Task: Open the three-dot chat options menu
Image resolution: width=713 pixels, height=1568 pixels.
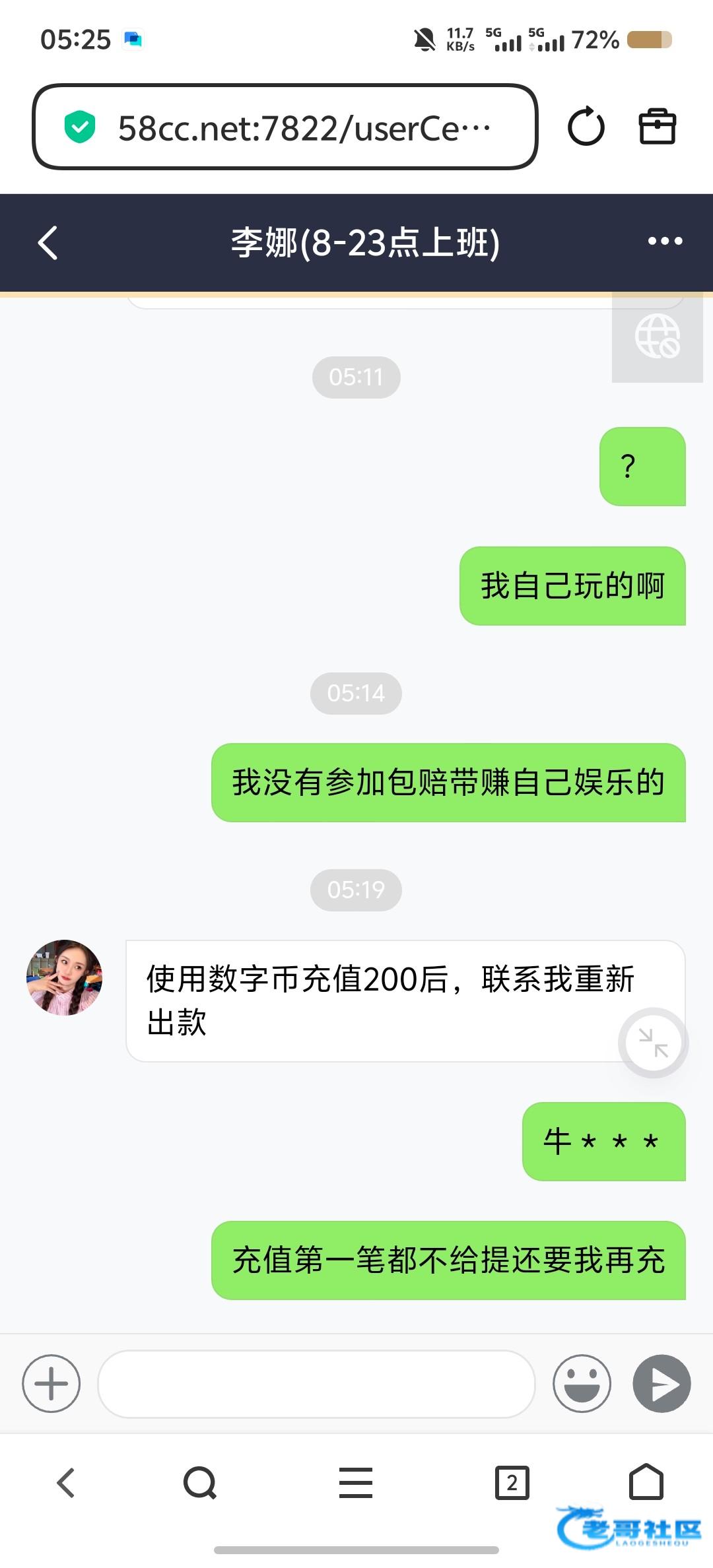Action: coord(665,242)
